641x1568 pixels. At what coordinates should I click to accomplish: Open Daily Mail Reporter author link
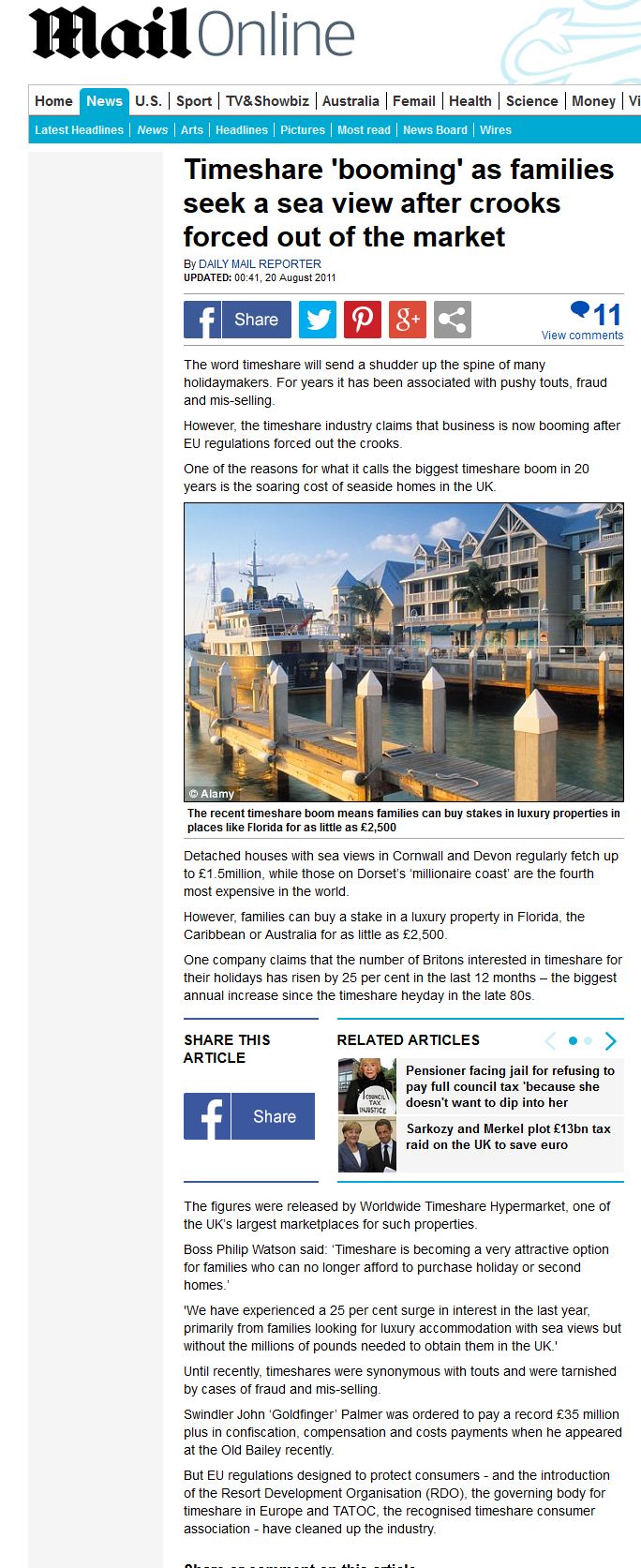[x=260, y=264]
